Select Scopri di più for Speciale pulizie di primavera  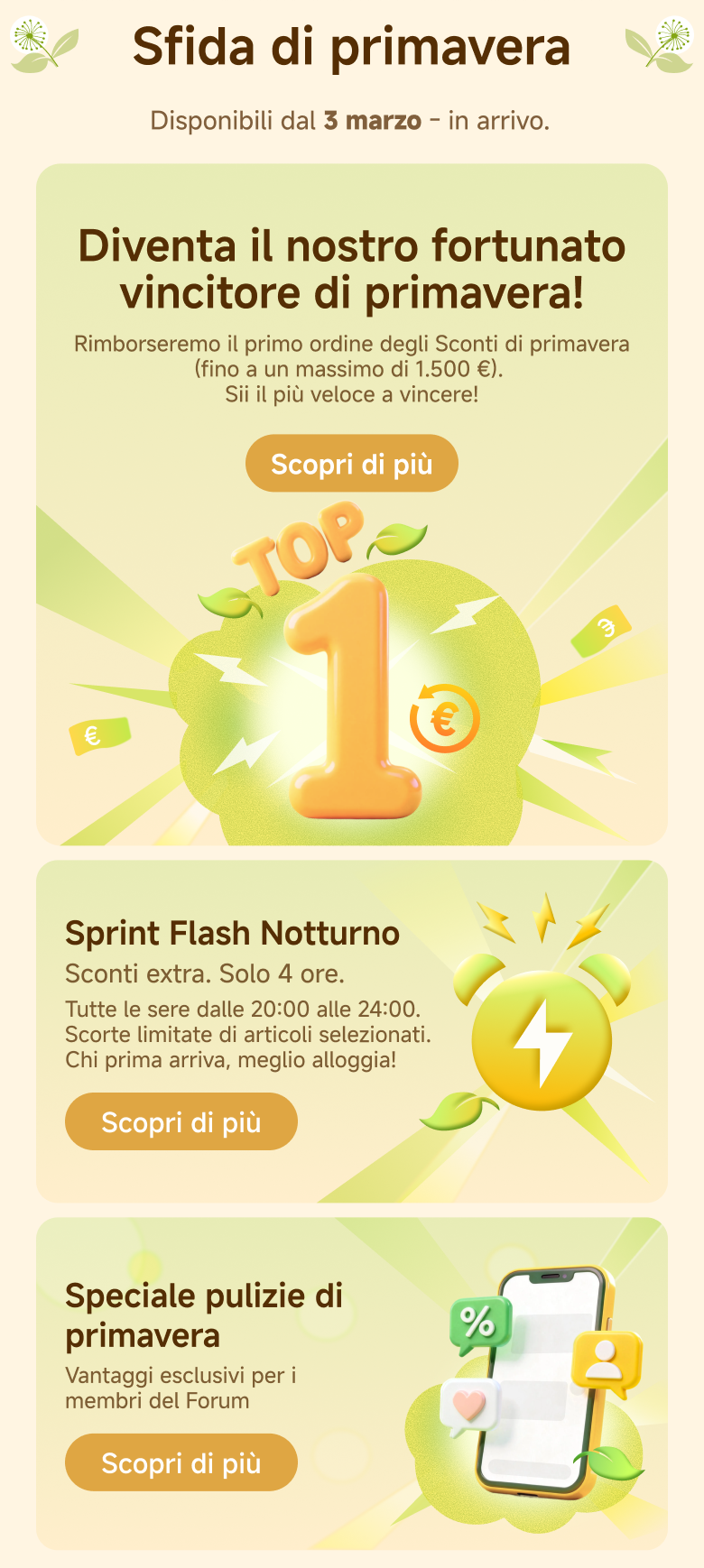pos(181,1462)
